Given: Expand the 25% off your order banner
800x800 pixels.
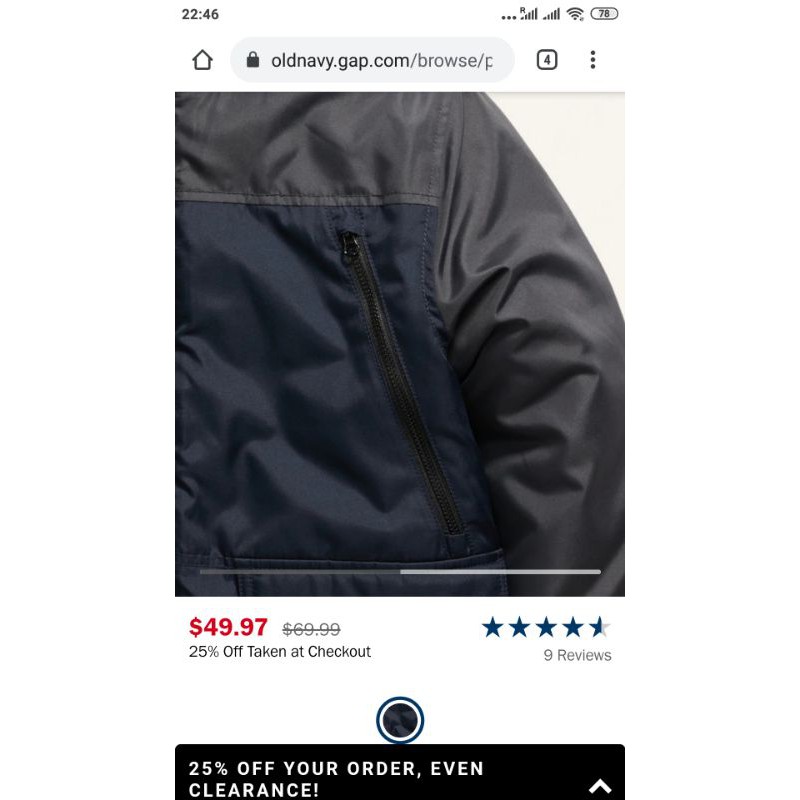Looking at the screenshot, I should click(x=599, y=786).
